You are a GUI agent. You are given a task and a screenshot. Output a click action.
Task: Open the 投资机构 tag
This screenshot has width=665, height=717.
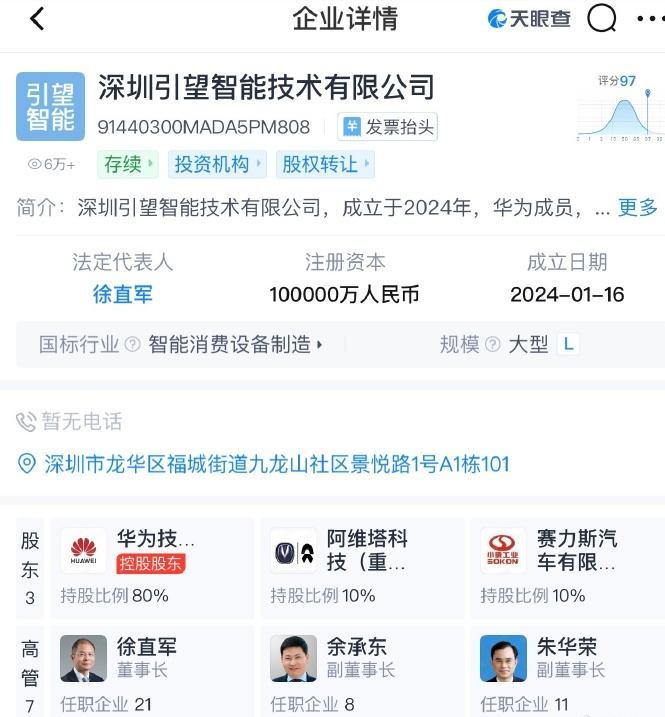tap(217, 164)
